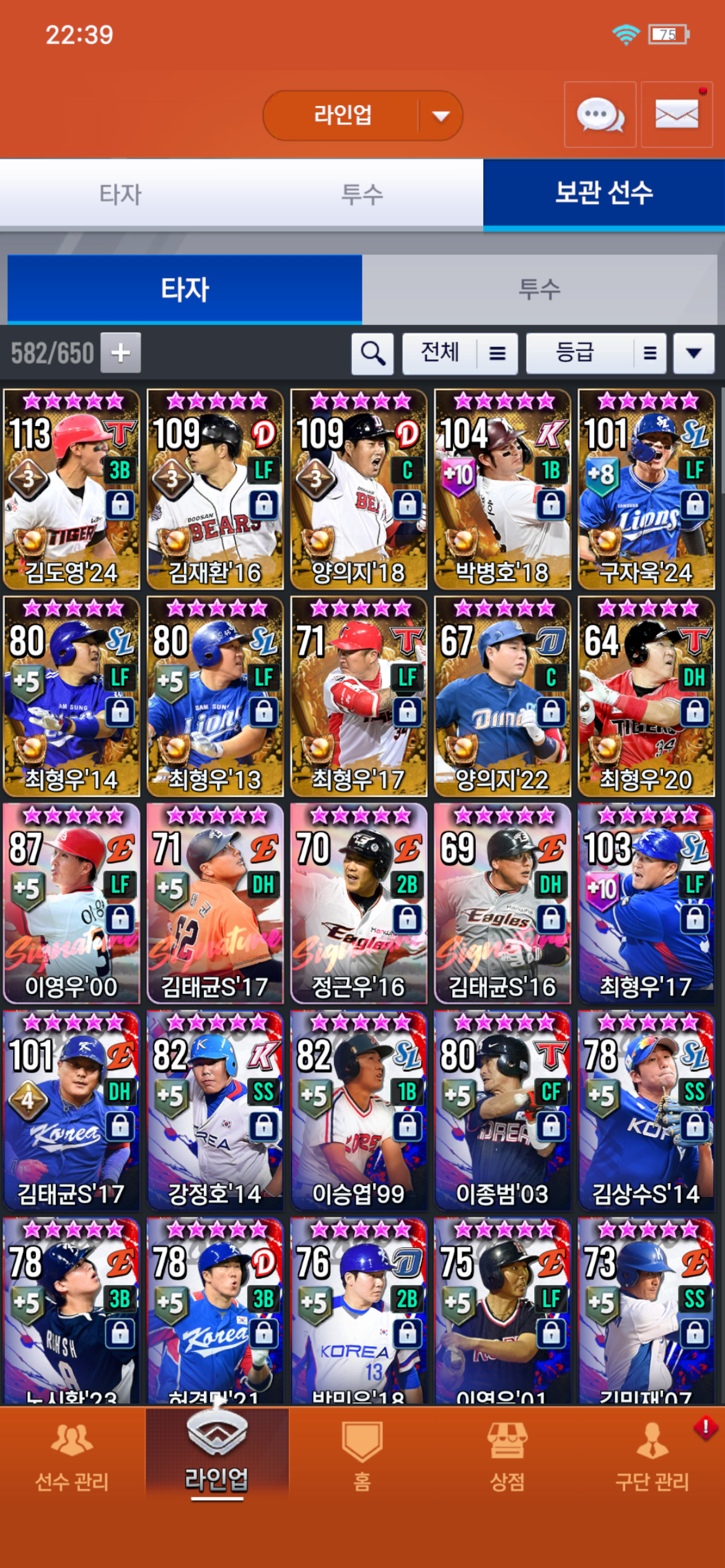Open the 이영우'00 signature card
The width and height of the screenshot is (725, 1568).
pyautogui.click(x=71, y=903)
